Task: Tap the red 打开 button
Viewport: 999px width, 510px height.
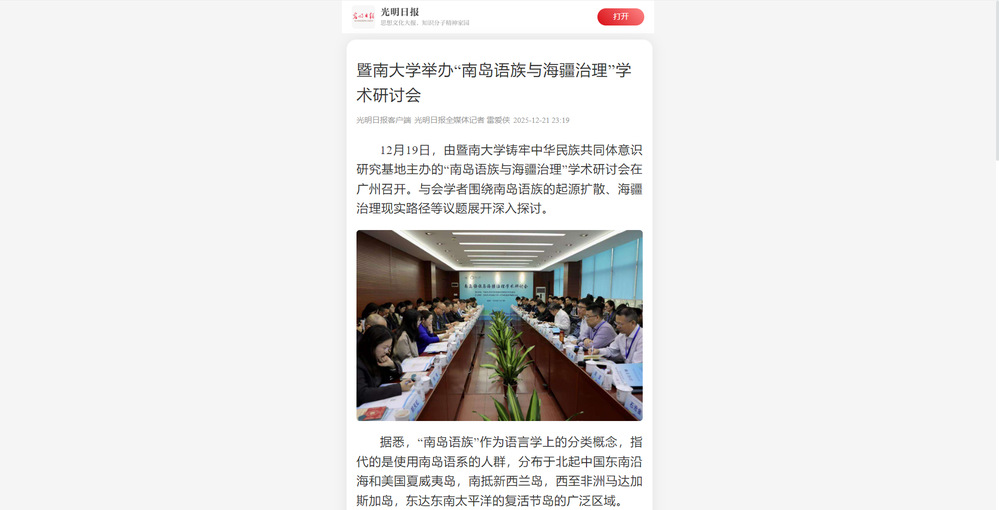Action: pyautogui.click(x=620, y=16)
